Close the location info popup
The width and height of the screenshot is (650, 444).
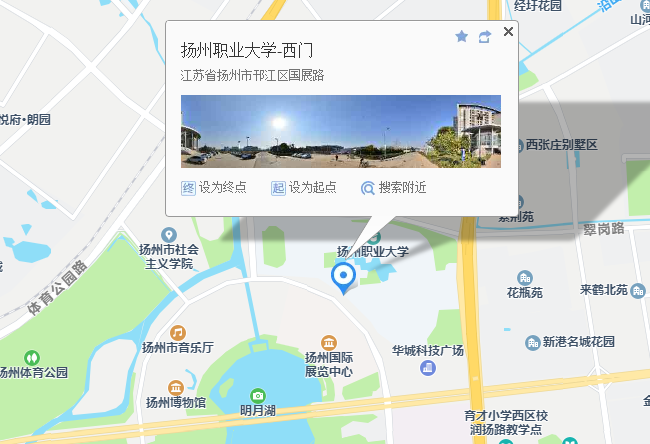[508, 32]
